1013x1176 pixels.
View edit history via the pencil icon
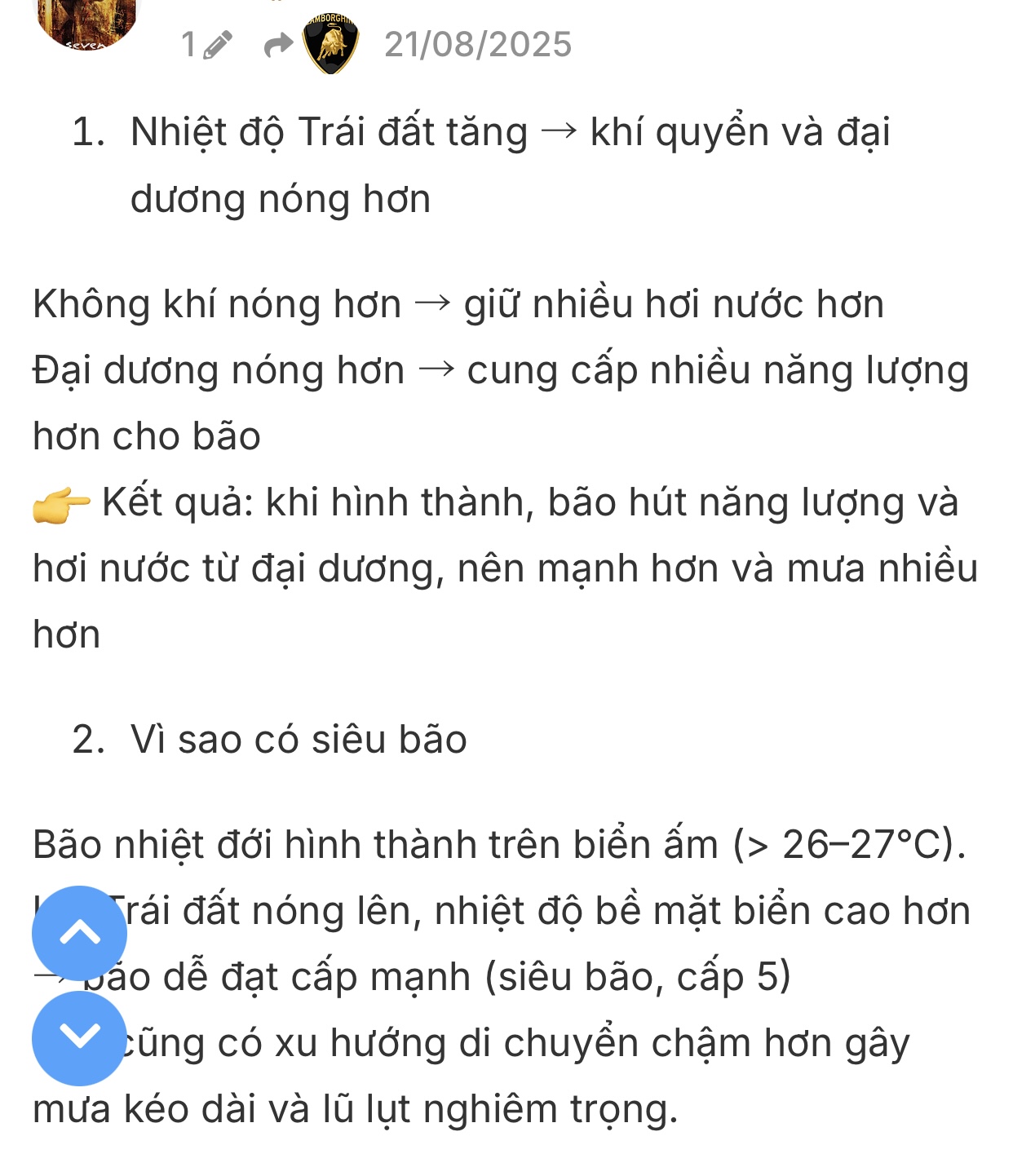tap(217, 45)
